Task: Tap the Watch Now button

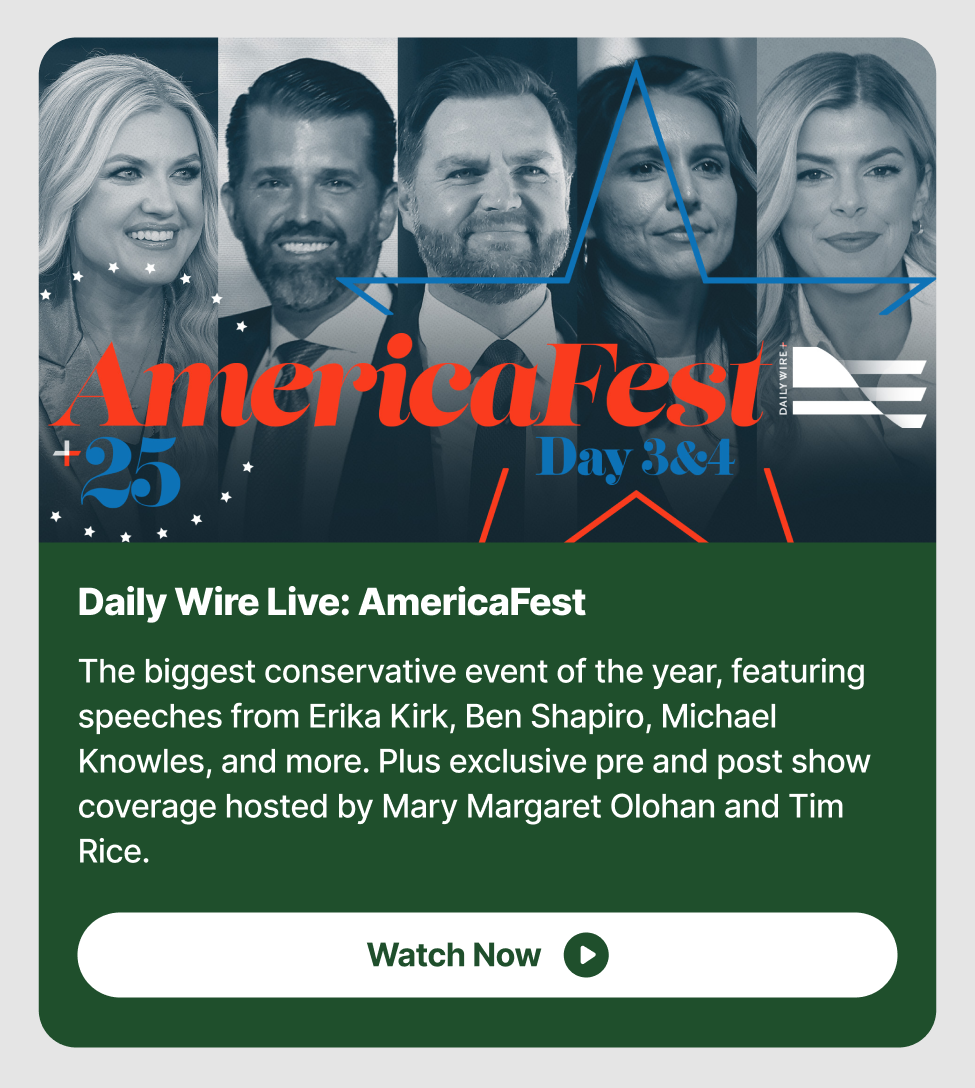Action: [x=487, y=955]
